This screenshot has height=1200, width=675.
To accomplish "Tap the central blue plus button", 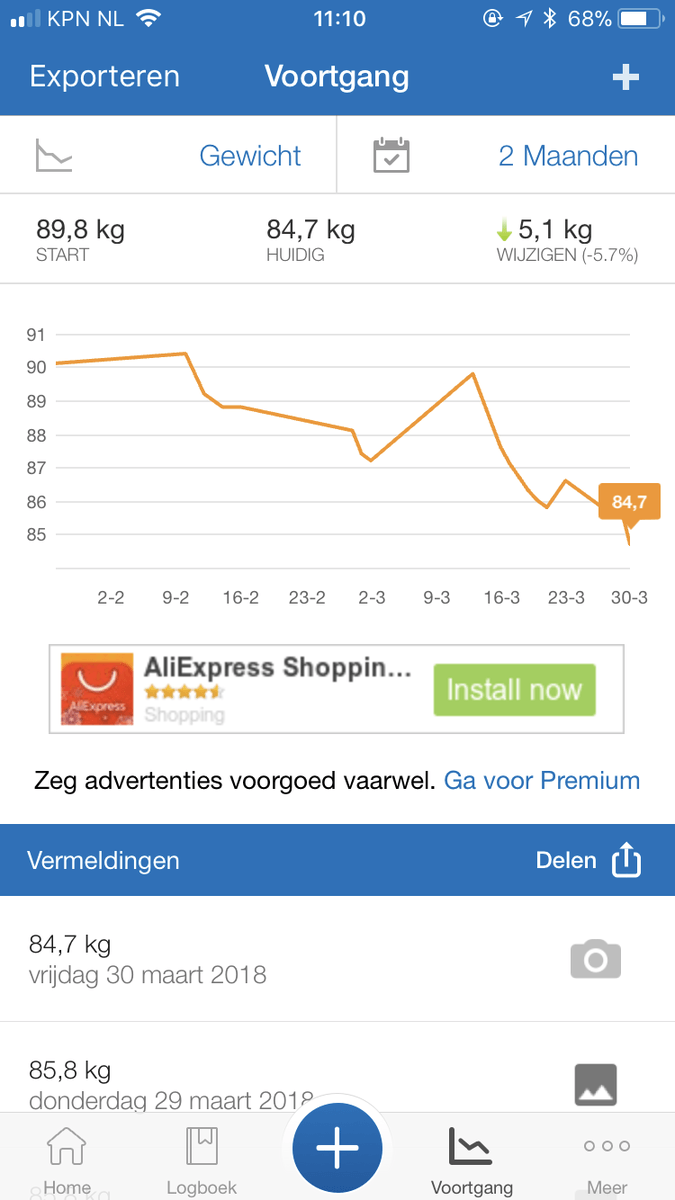I will click(x=337, y=1149).
